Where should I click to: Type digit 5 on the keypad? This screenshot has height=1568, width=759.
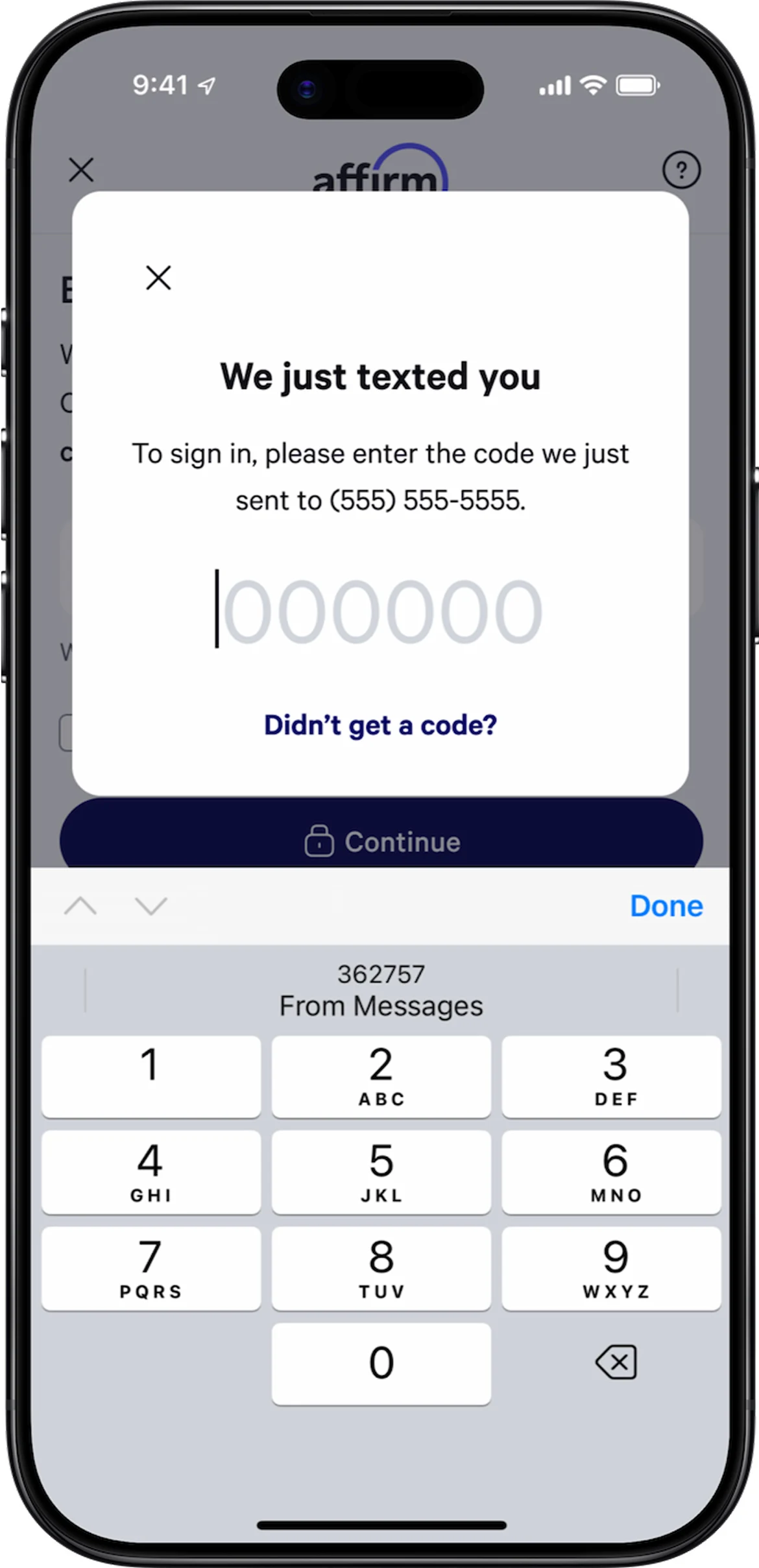[381, 1172]
